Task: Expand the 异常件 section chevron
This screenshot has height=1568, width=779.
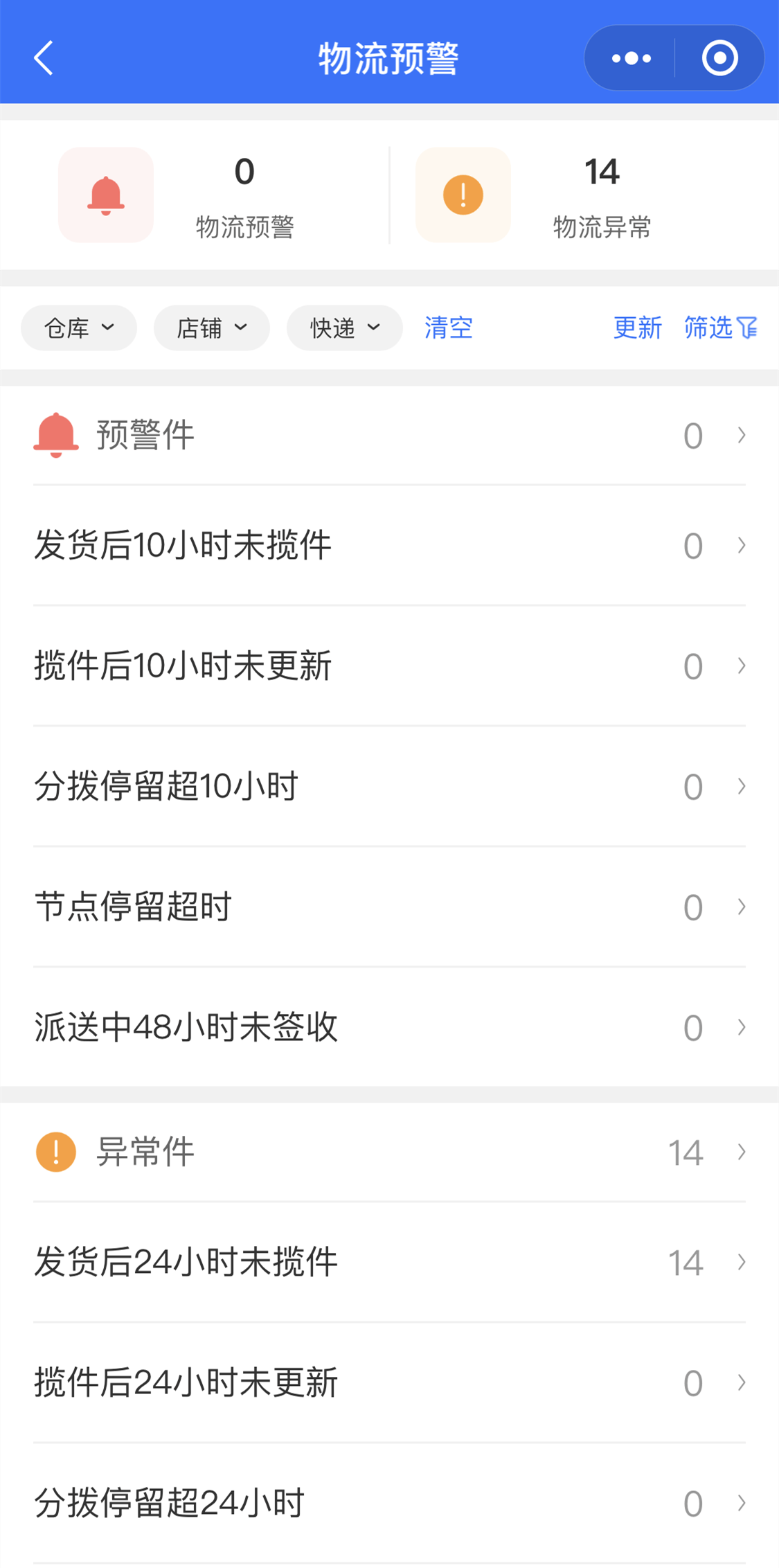Action: coord(742,1151)
